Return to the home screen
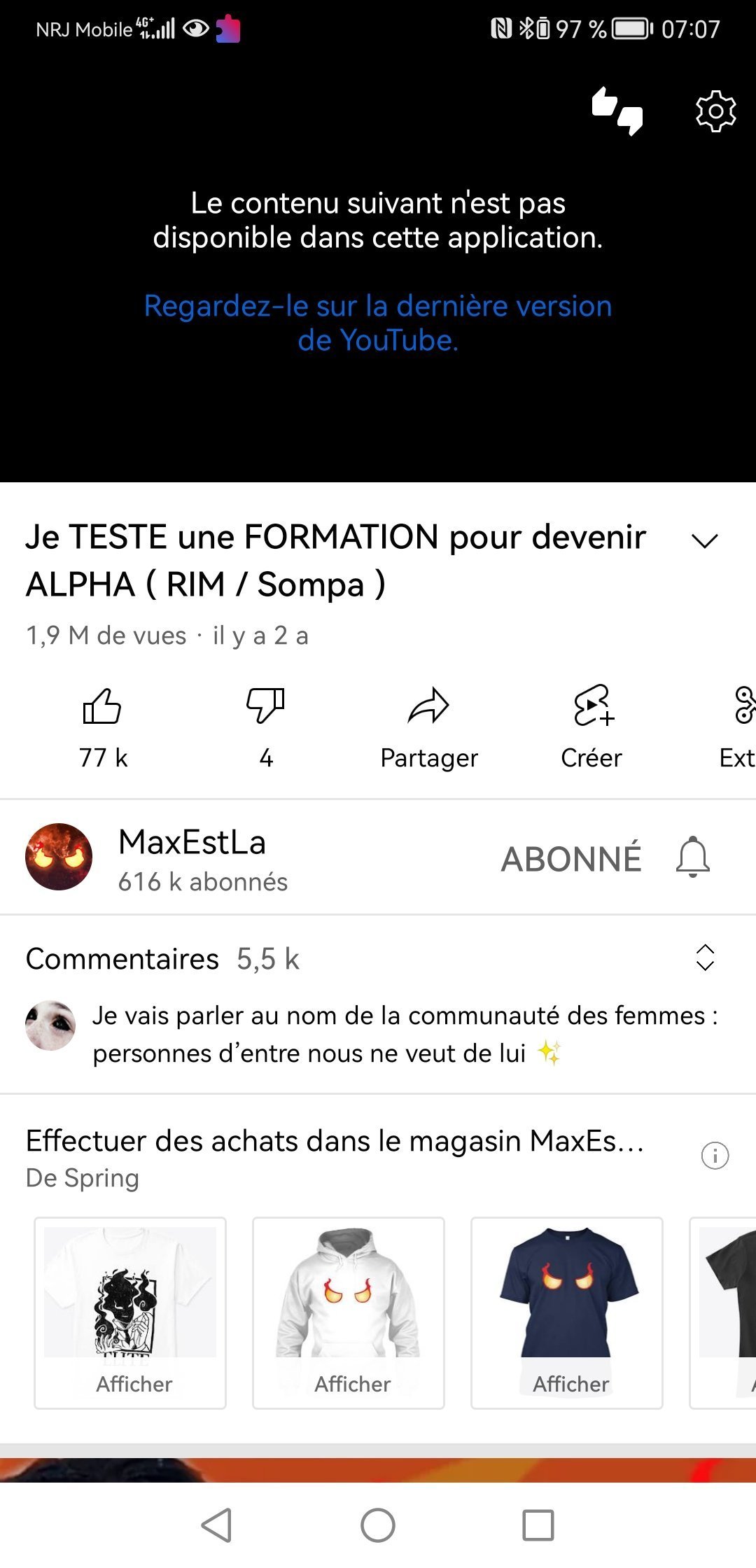756x1568 pixels. coord(378,1525)
